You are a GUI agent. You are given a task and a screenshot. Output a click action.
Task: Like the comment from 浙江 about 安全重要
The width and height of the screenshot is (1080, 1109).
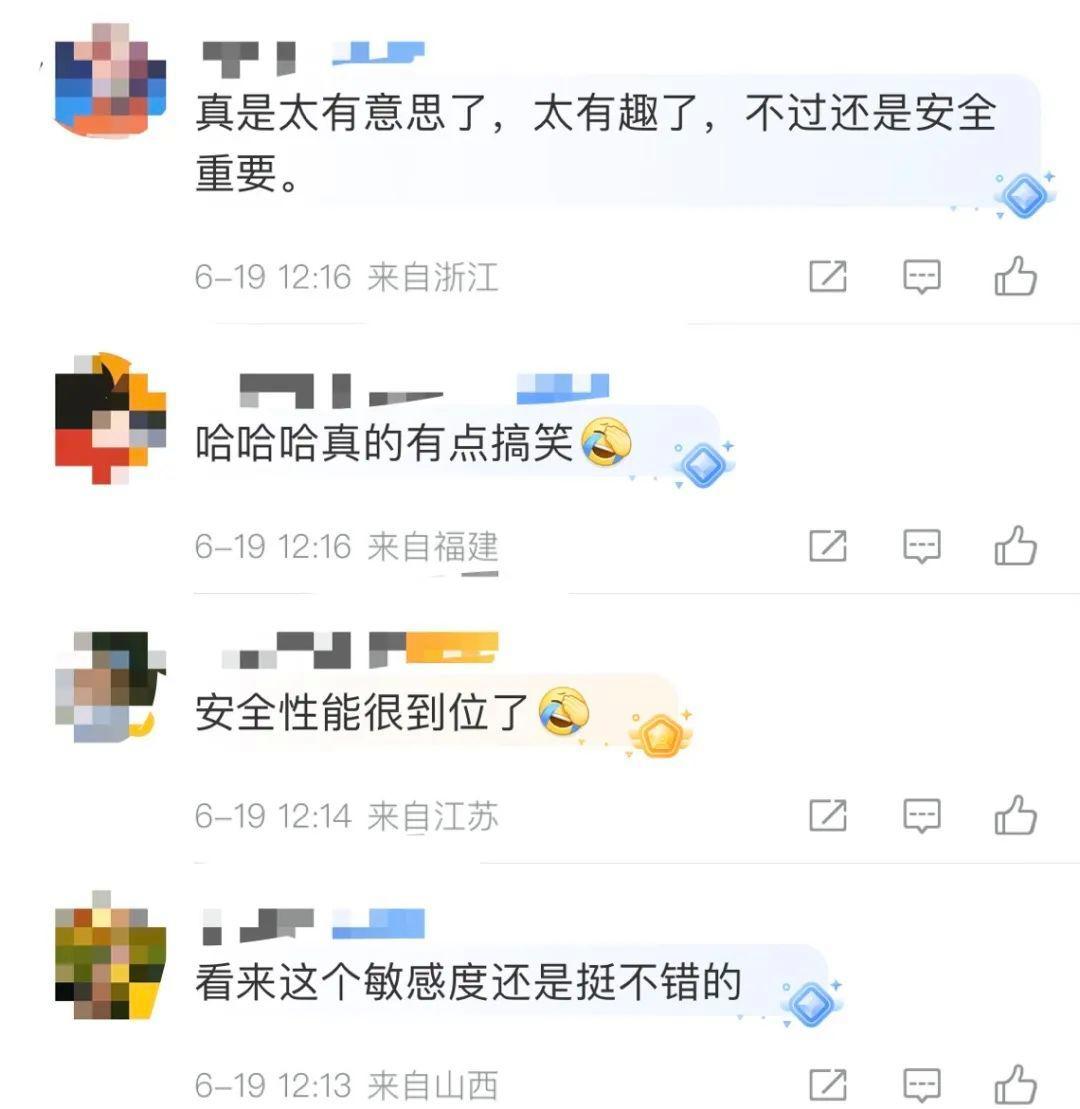pyautogui.click(x=1015, y=277)
